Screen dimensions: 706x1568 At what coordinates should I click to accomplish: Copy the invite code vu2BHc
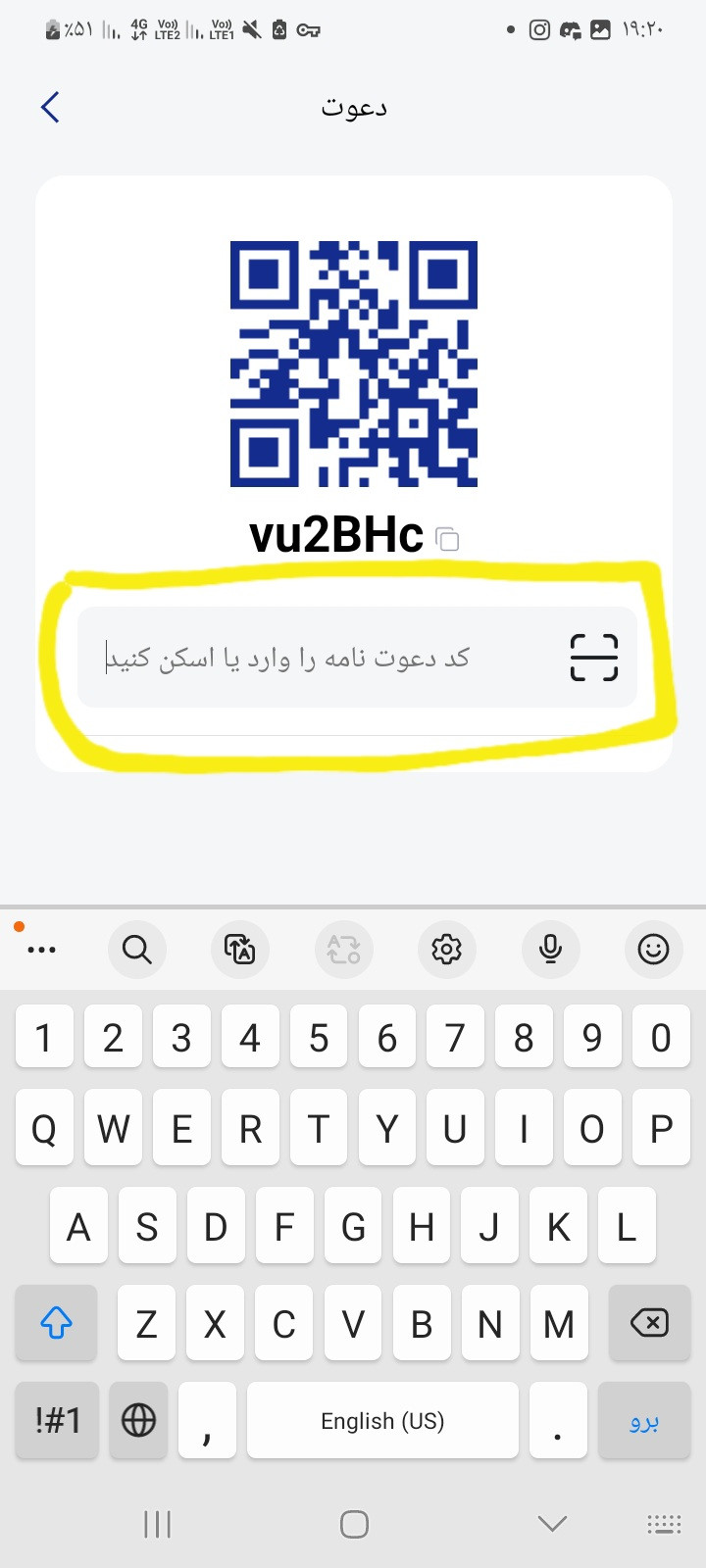pyautogui.click(x=448, y=539)
